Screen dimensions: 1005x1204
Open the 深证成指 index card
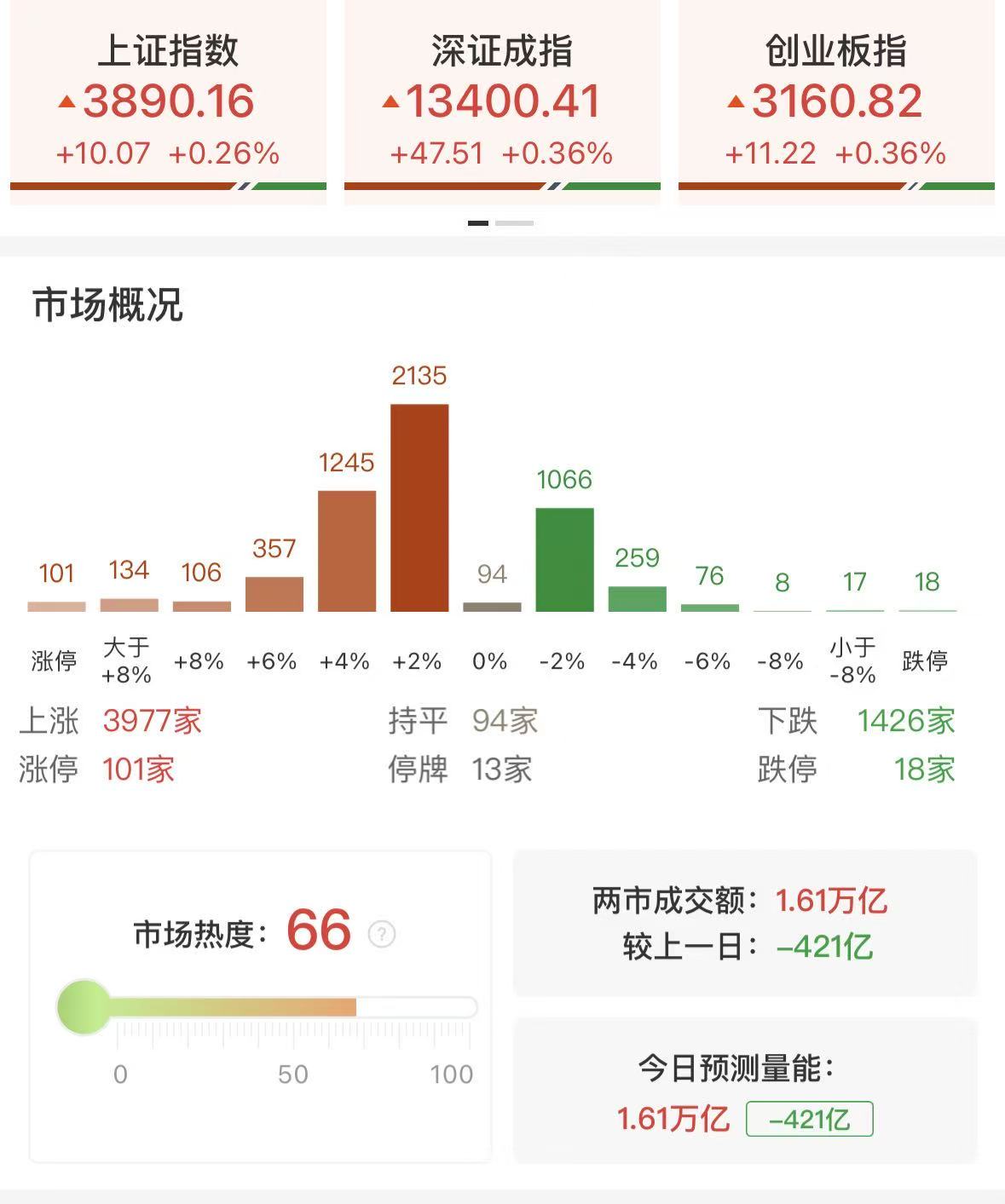pyautogui.click(x=502, y=102)
